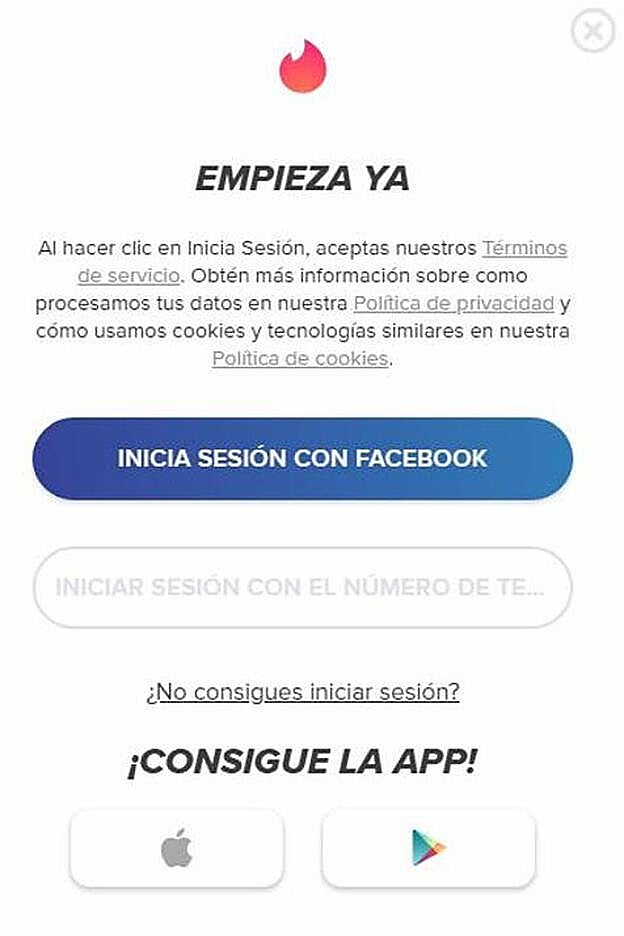624x936 pixels.
Task: Tap Inicia sesión con Facebook
Action: [302, 458]
